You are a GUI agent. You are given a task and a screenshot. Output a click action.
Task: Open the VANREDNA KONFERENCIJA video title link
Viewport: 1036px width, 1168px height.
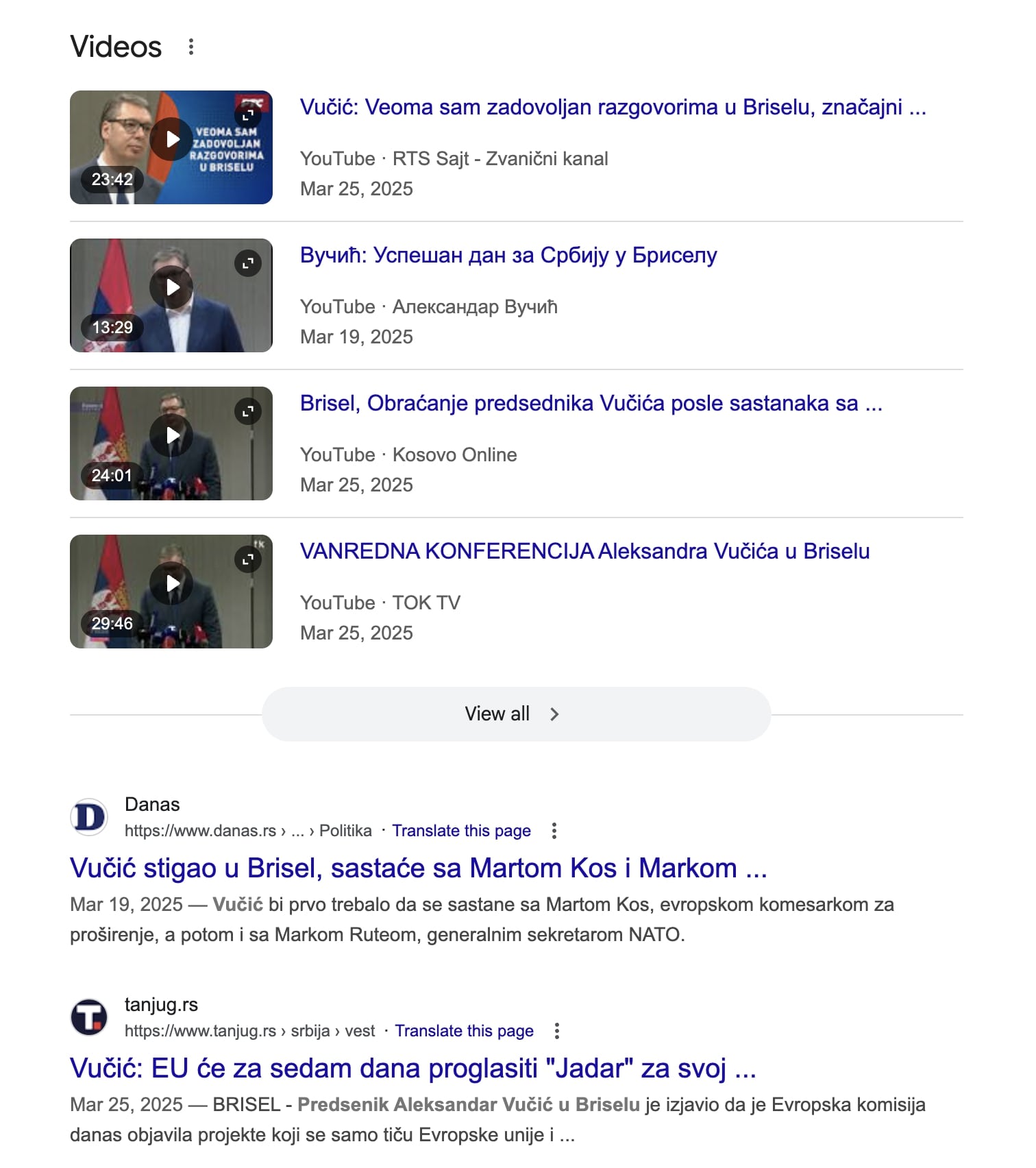tap(583, 551)
